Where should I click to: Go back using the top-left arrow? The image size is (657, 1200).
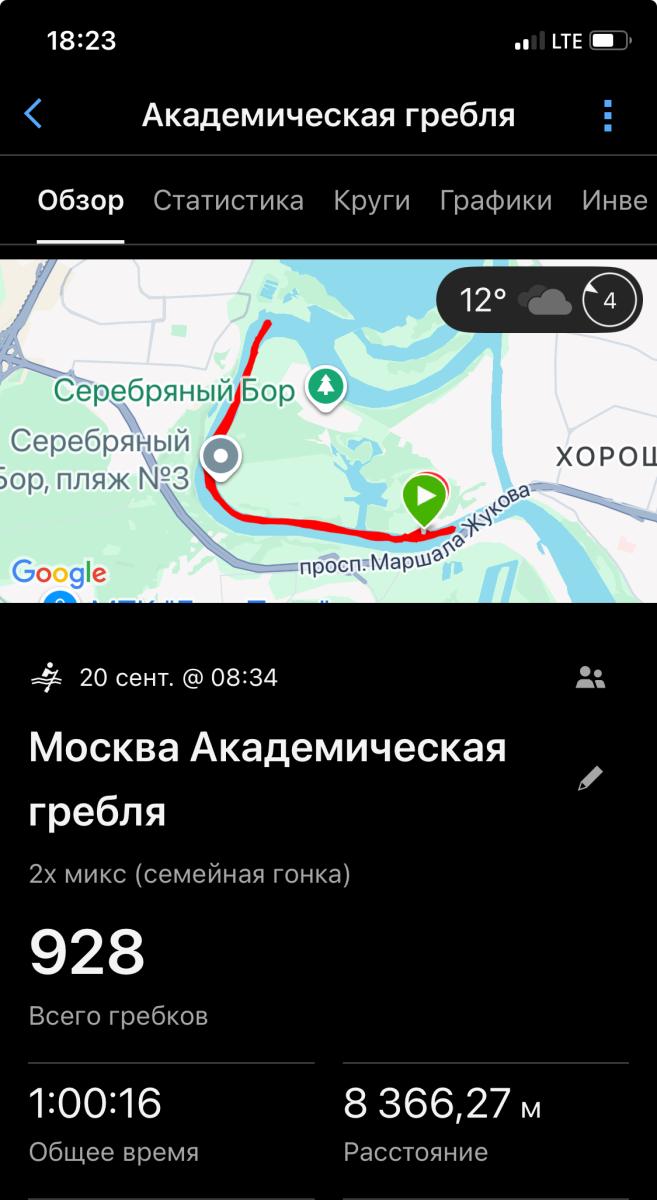[x=33, y=114]
